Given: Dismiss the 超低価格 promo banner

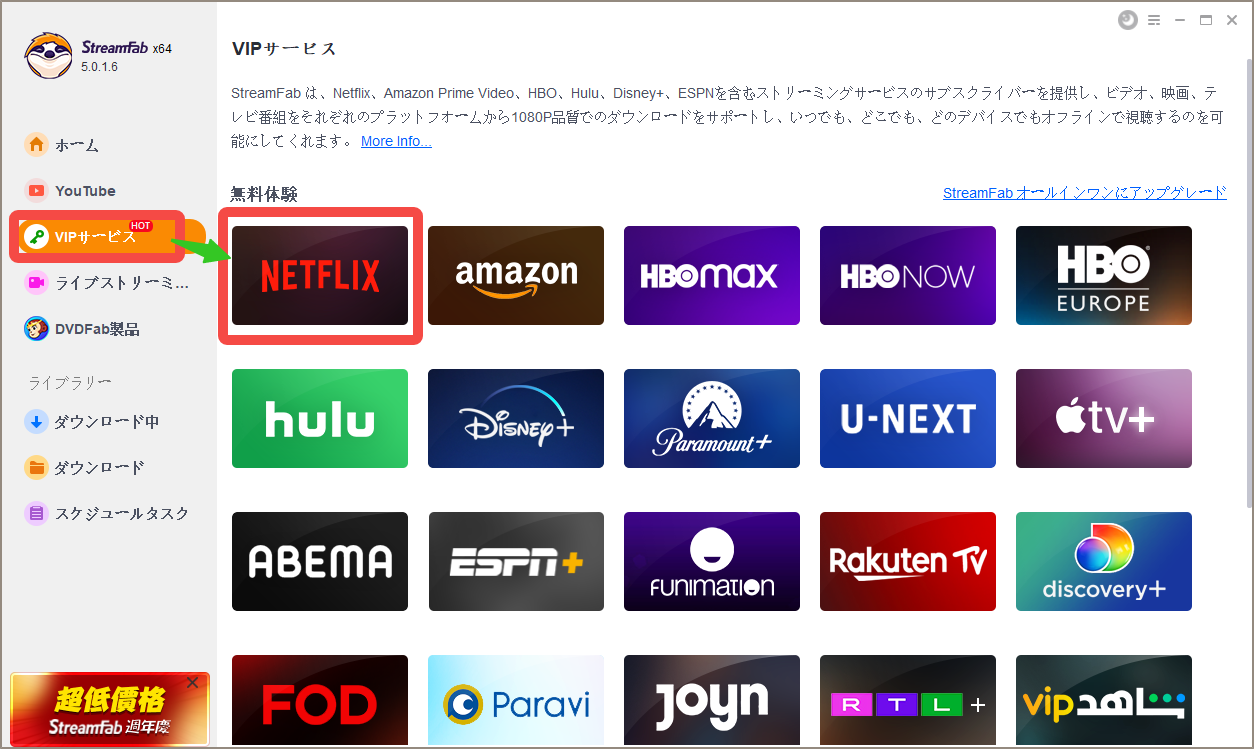Looking at the screenshot, I should tap(193, 683).
